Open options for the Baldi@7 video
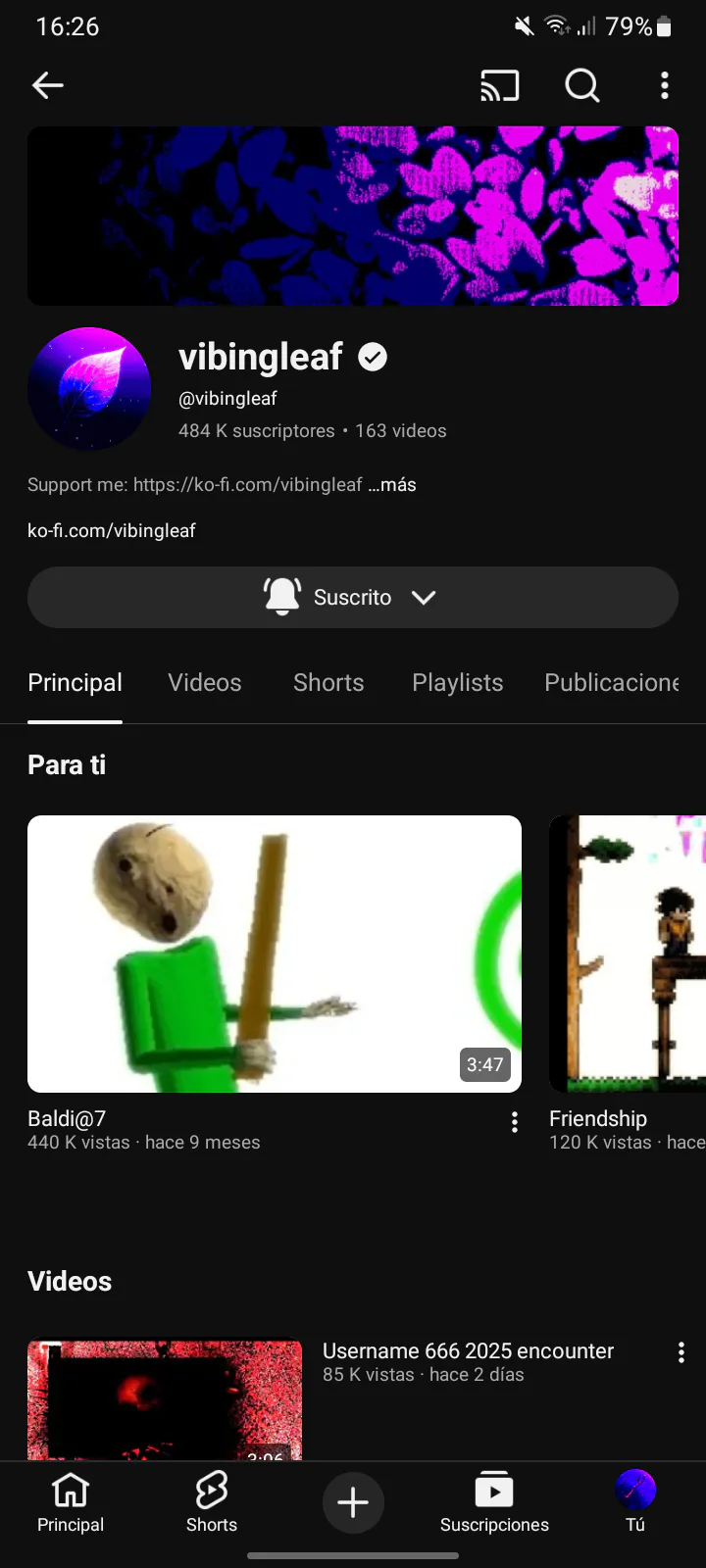 (515, 1122)
